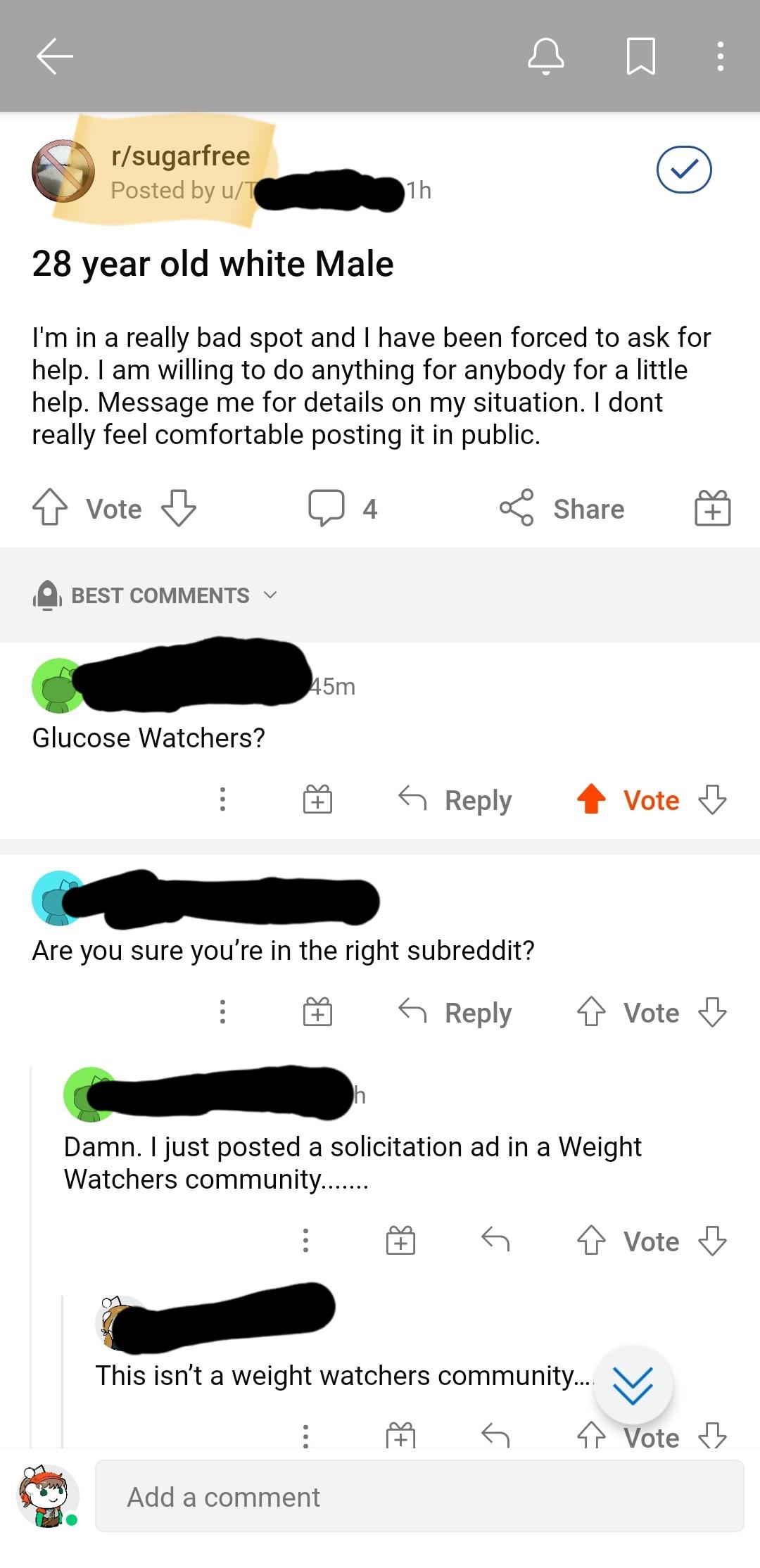Jump to next comment with floating arrows
Viewport: 760px width, 1568px height.
pos(633,1385)
